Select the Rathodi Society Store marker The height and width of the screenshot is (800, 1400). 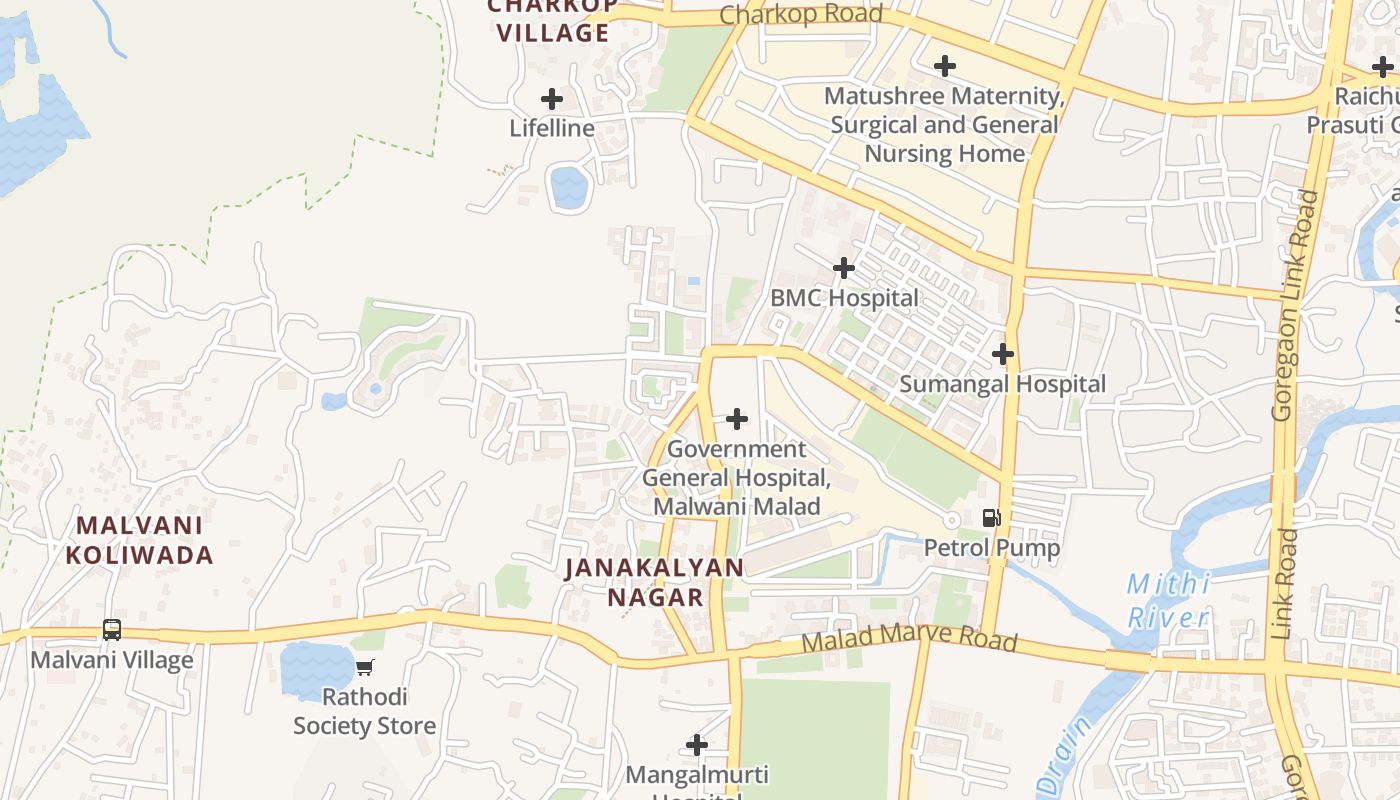point(365,667)
